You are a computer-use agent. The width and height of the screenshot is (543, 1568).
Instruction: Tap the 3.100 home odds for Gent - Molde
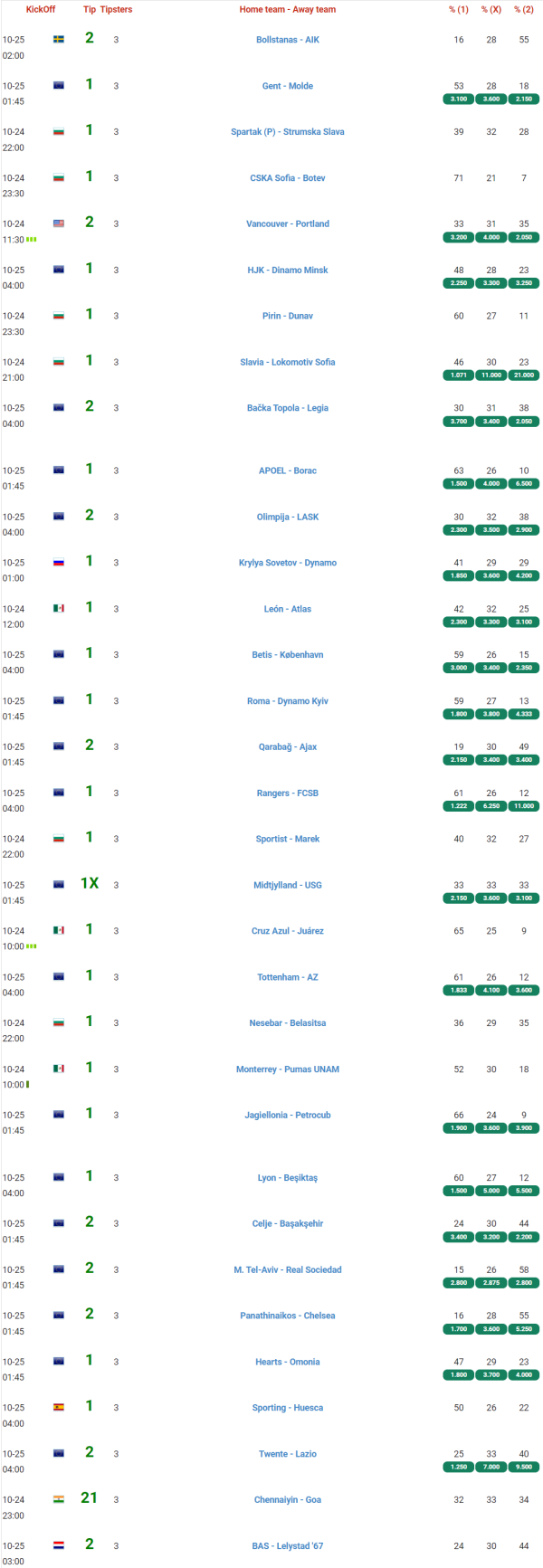point(459,99)
